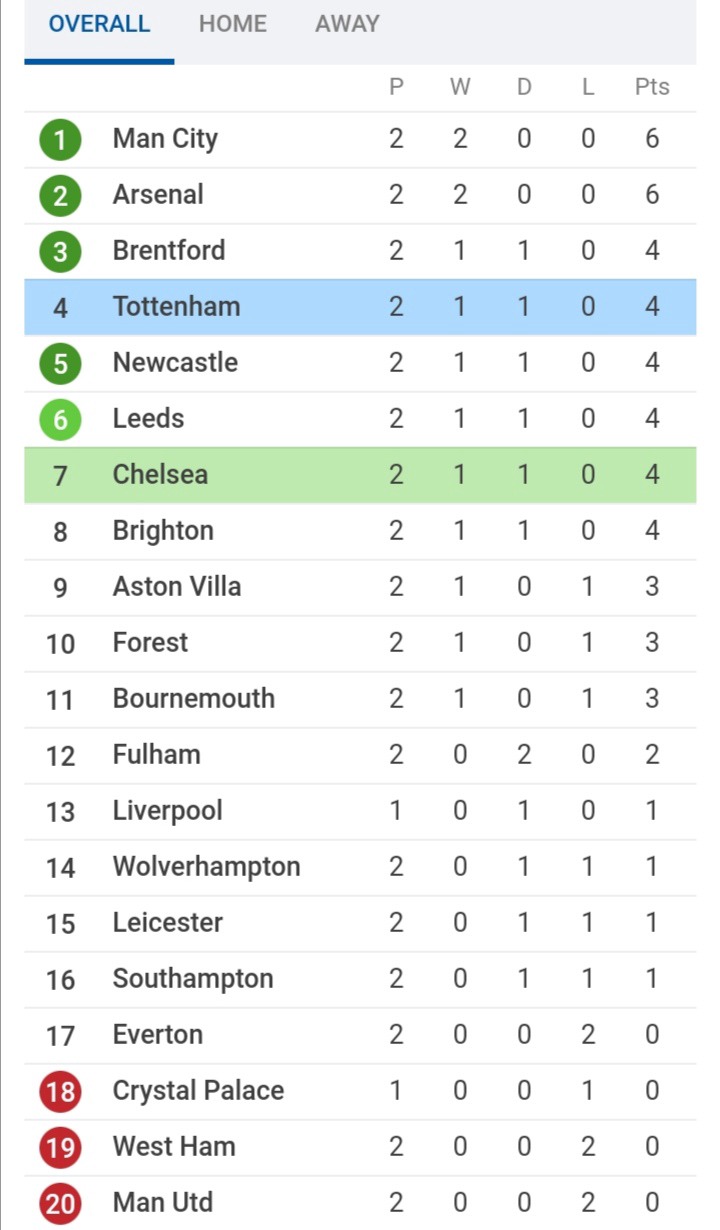Open Wolverhampton team row
720x1230 pixels.
coord(360,867)
